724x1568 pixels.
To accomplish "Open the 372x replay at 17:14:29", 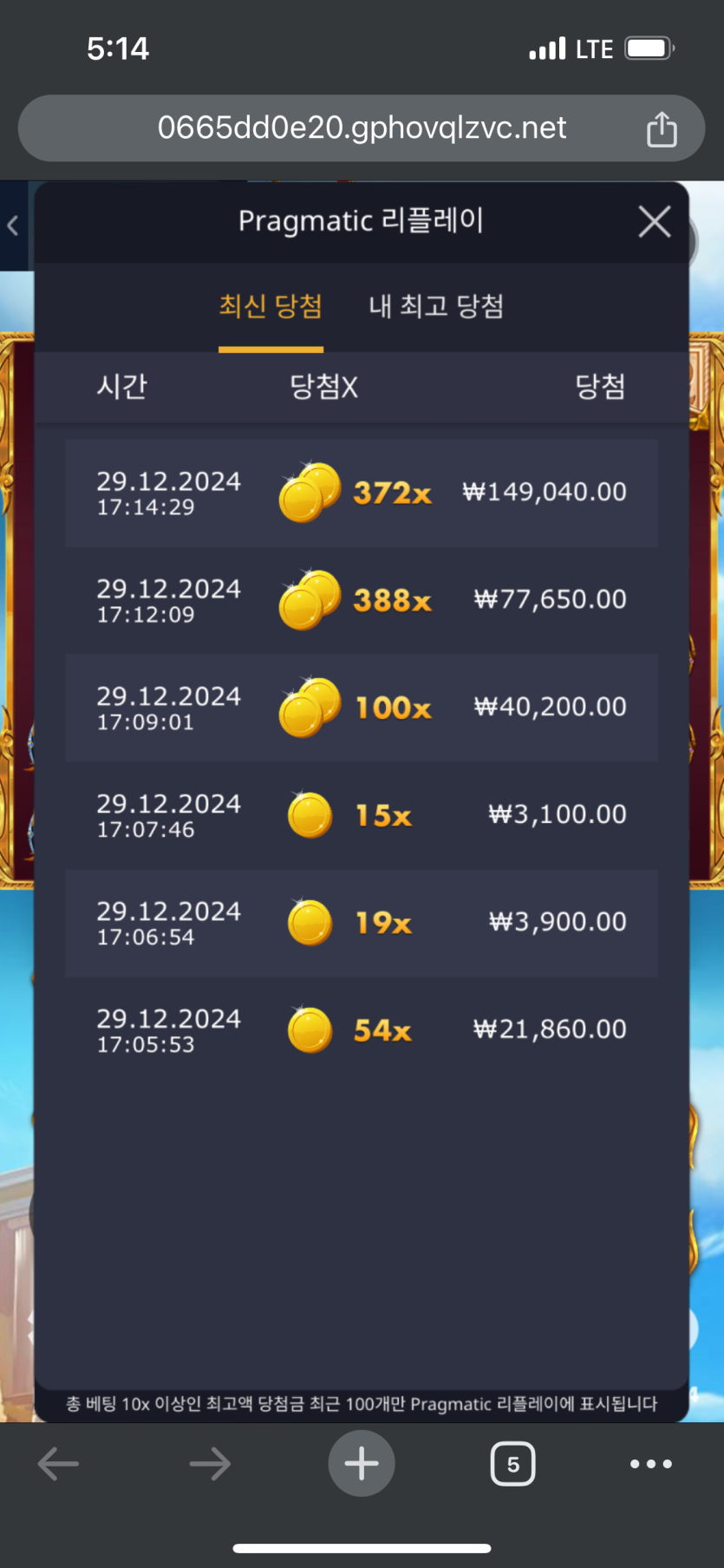I will (361, 493).
